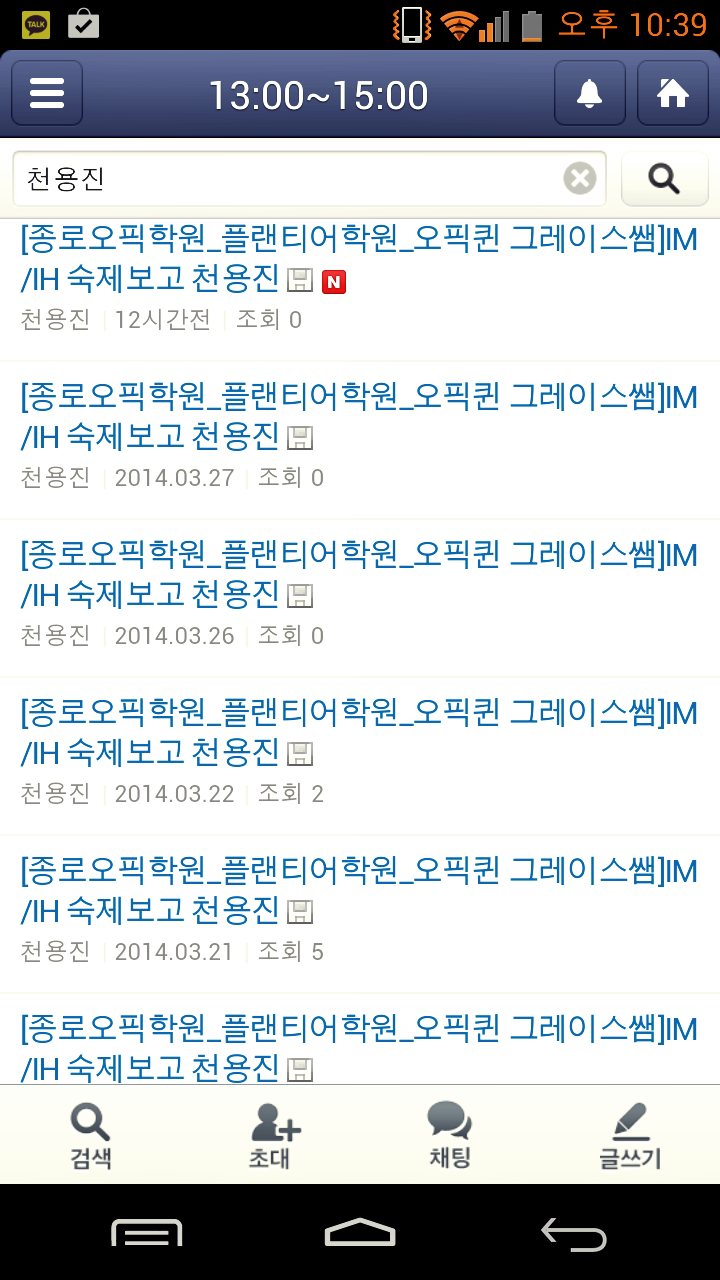Open the hamburger menu
The width and height of the screenshot is (720, 1280).
click(47, 93)
